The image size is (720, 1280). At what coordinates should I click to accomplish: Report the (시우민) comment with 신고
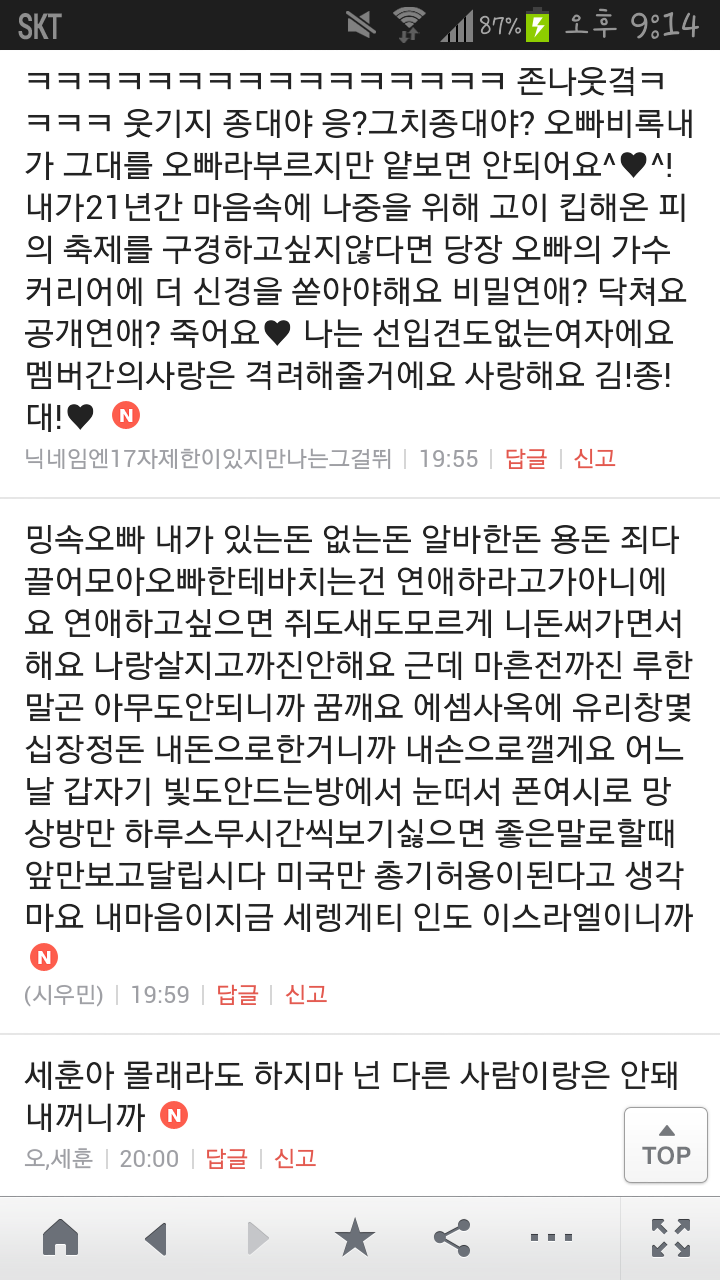click(x=306, y=995)
